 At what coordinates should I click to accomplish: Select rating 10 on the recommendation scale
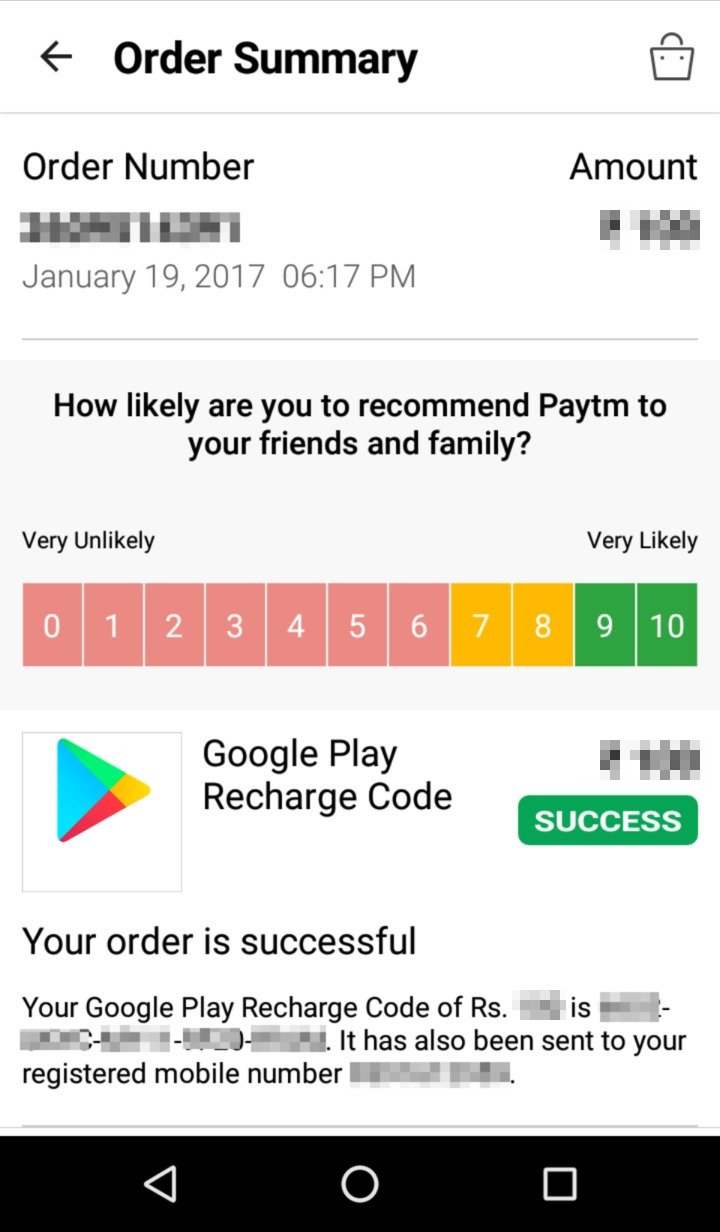pyautogui.click(x=666, y=625)
